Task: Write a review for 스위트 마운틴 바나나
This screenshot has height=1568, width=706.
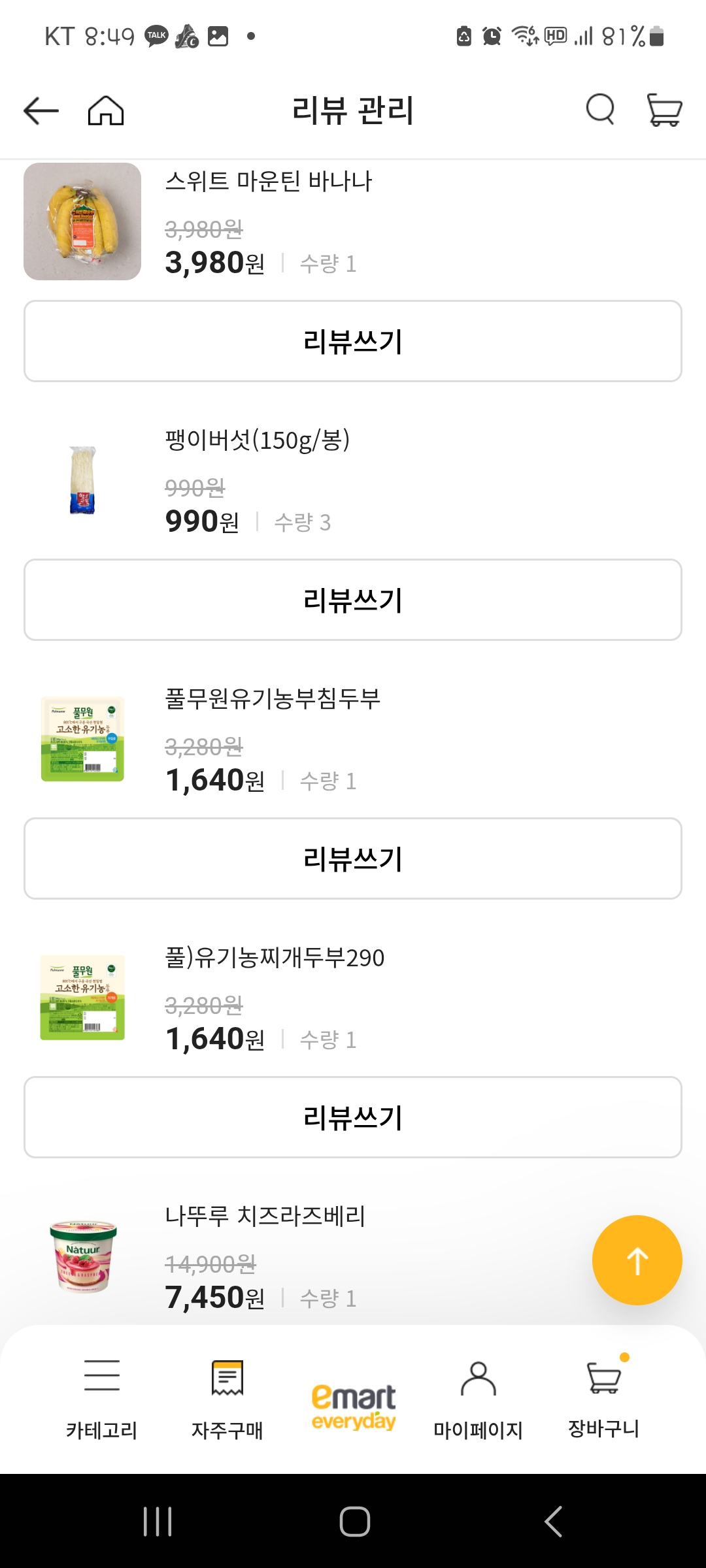Action: [x=352, y=340]
